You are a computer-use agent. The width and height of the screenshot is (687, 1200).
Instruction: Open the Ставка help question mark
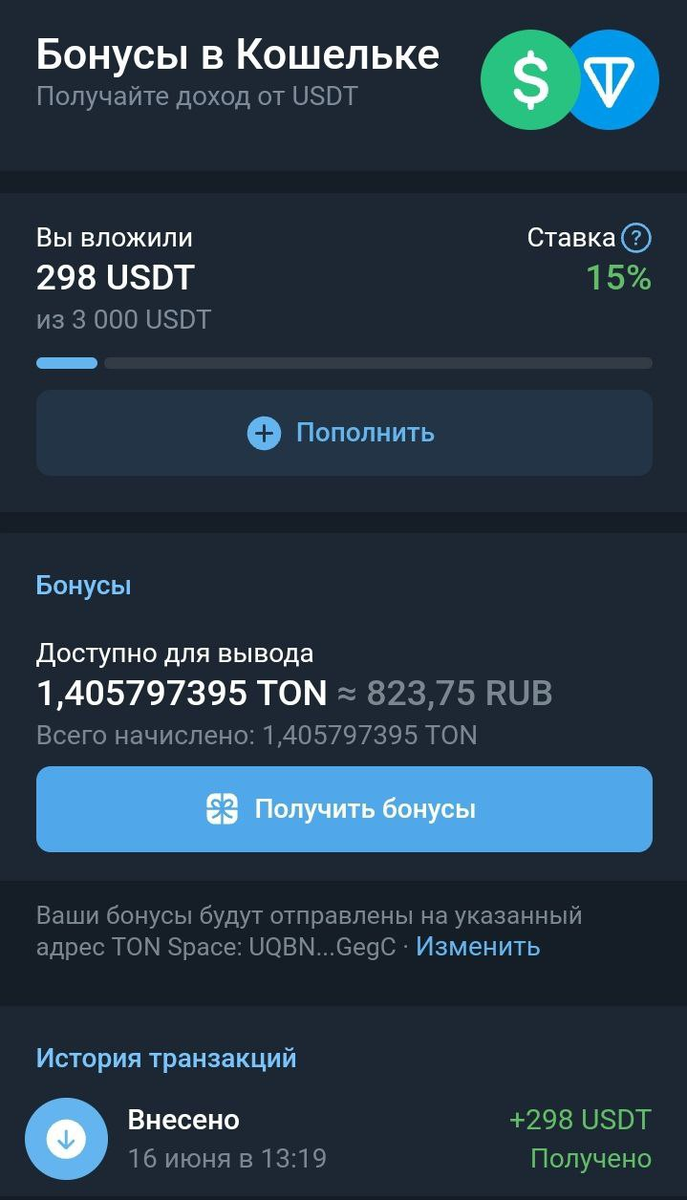click(x=636, y=238)
